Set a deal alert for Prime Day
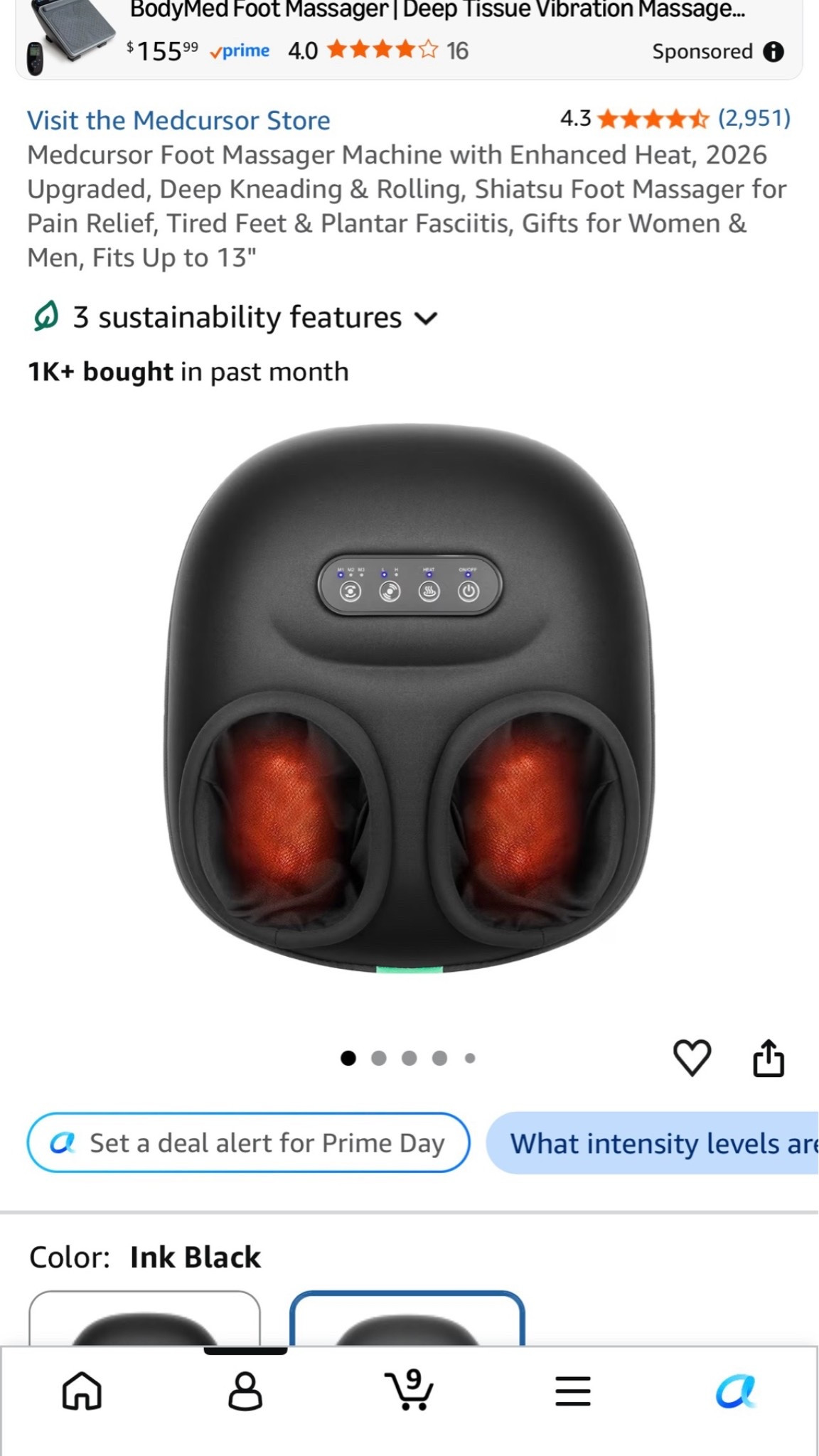This screenshot has height=1456, width=819. (x=248, y=1142)
